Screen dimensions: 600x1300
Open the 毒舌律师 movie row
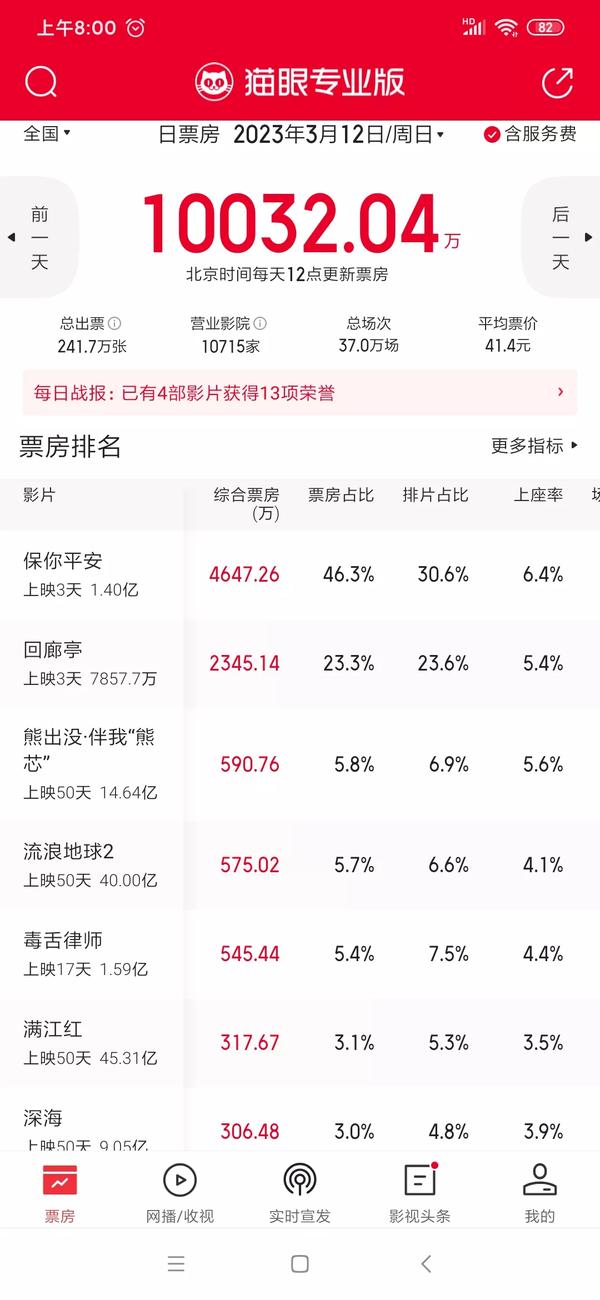click(x=300, y=954)
